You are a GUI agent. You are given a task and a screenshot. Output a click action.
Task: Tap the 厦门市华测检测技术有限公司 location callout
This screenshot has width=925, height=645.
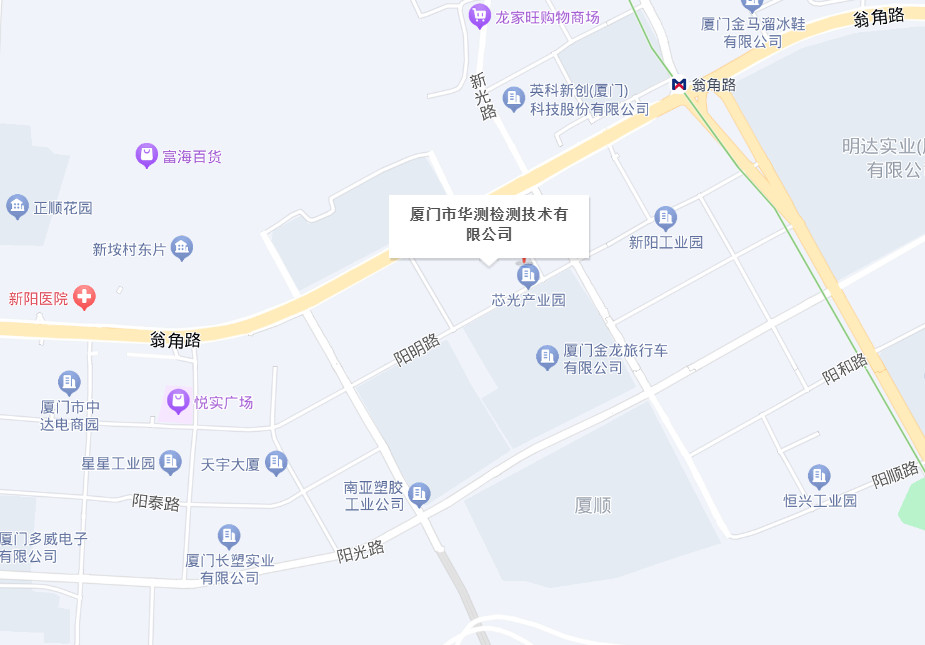click(488, 225)
